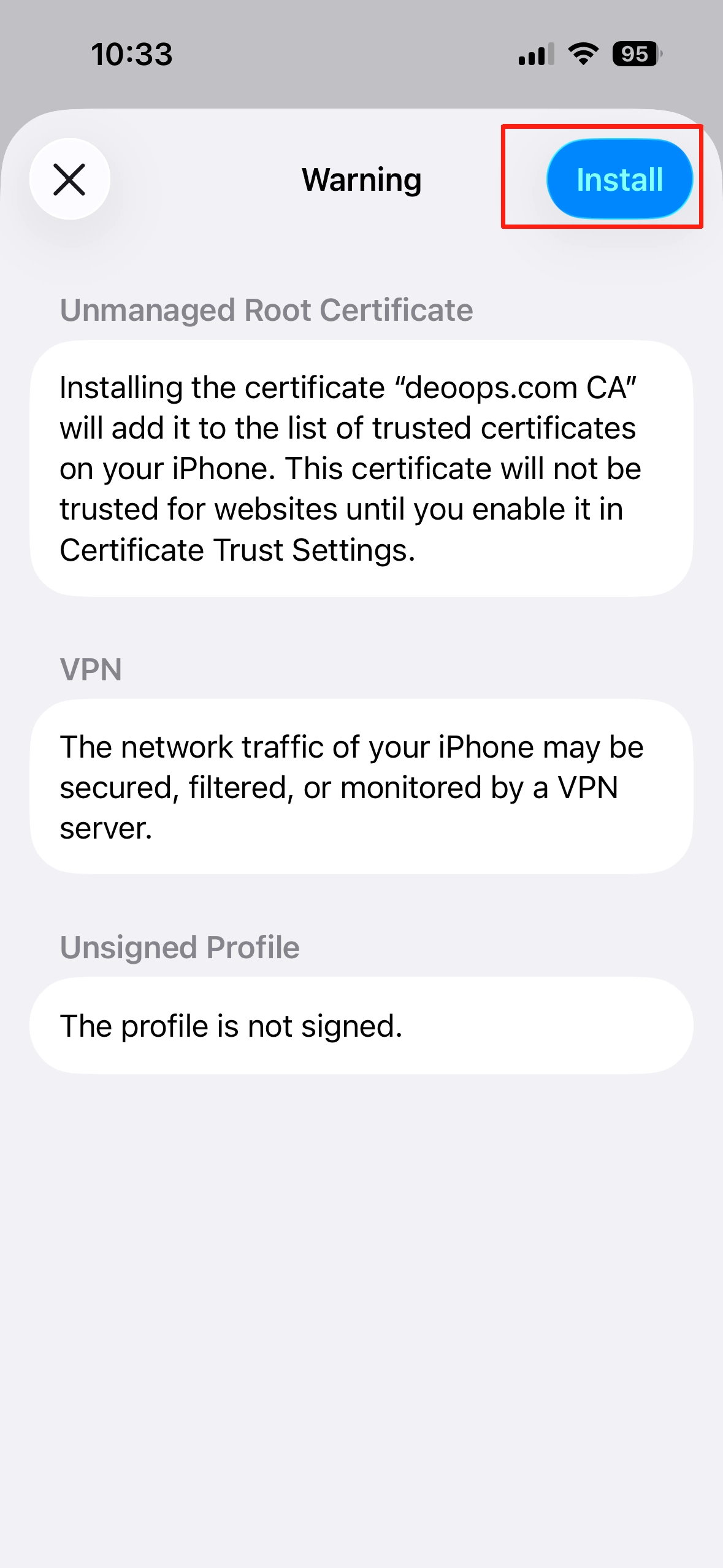This screenshot has width=723, height=1568.
Task: Close the Warning sheet with the X
Action: tap(69, 179)
